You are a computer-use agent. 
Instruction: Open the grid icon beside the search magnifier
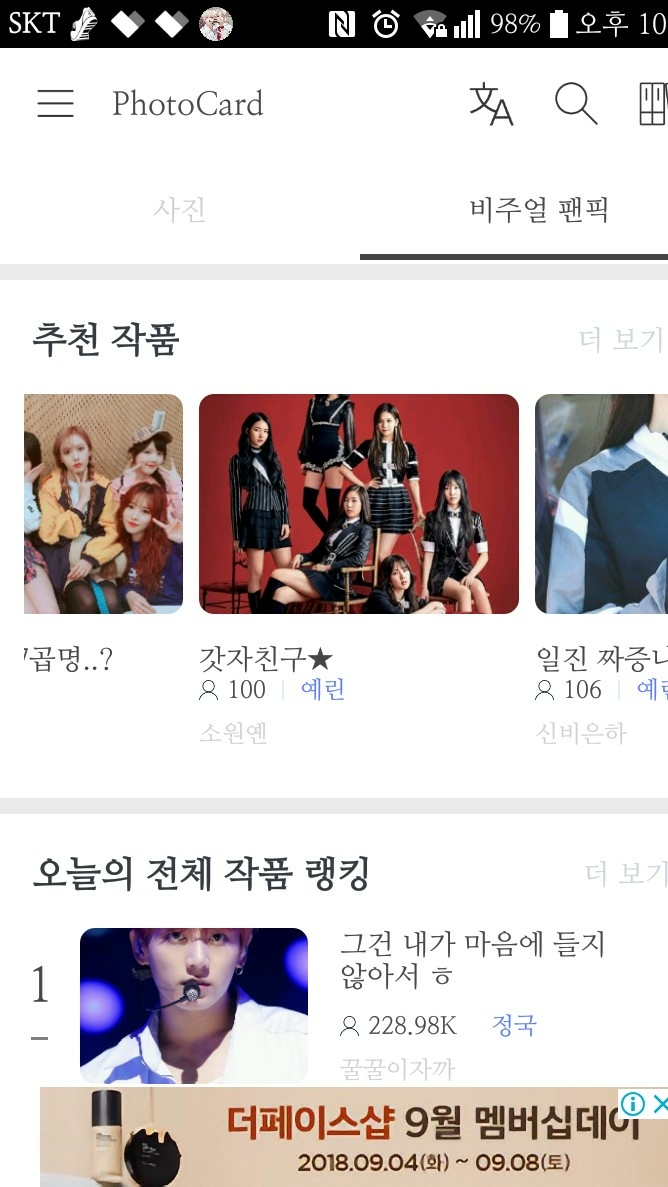coord(652,103)
